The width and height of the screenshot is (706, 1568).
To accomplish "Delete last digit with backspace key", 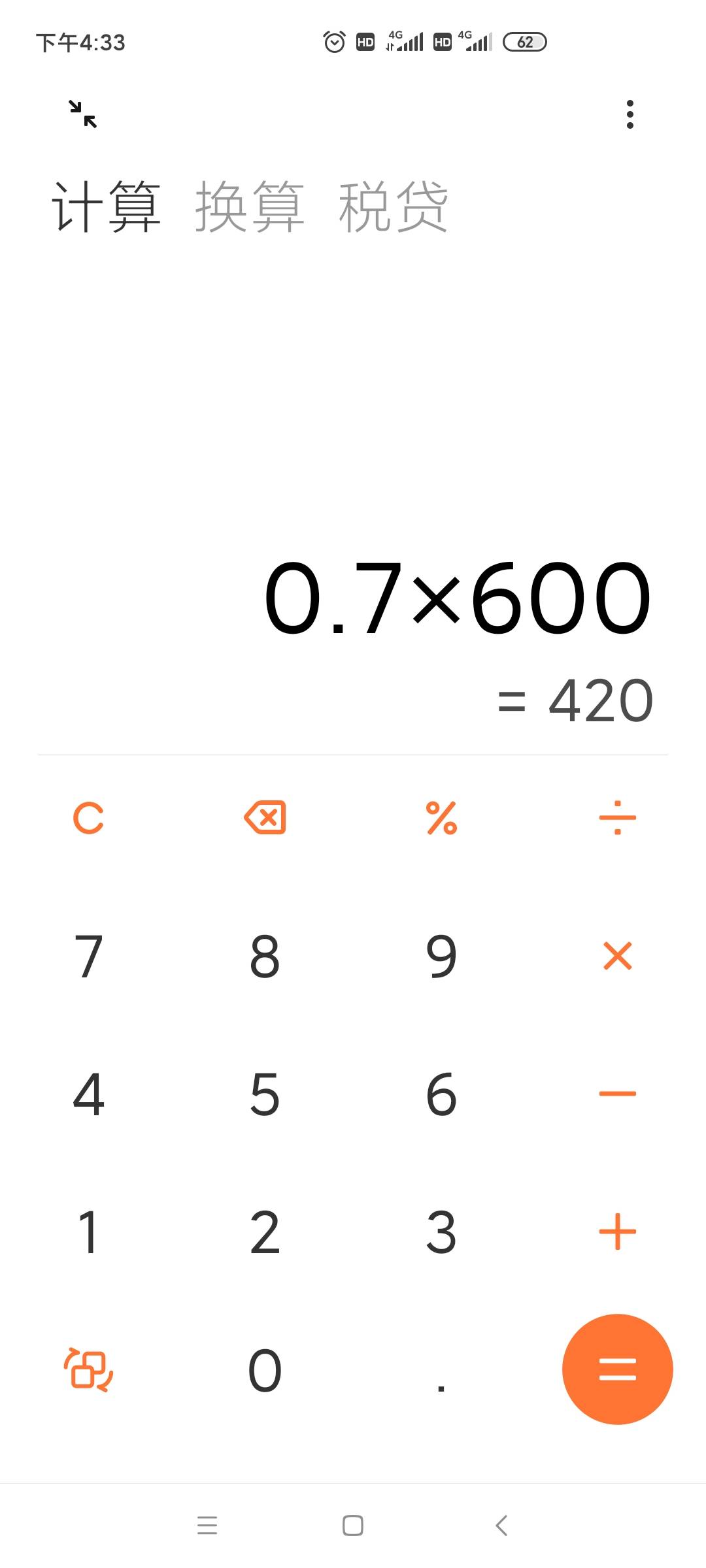I will click(x=265, y=817).
